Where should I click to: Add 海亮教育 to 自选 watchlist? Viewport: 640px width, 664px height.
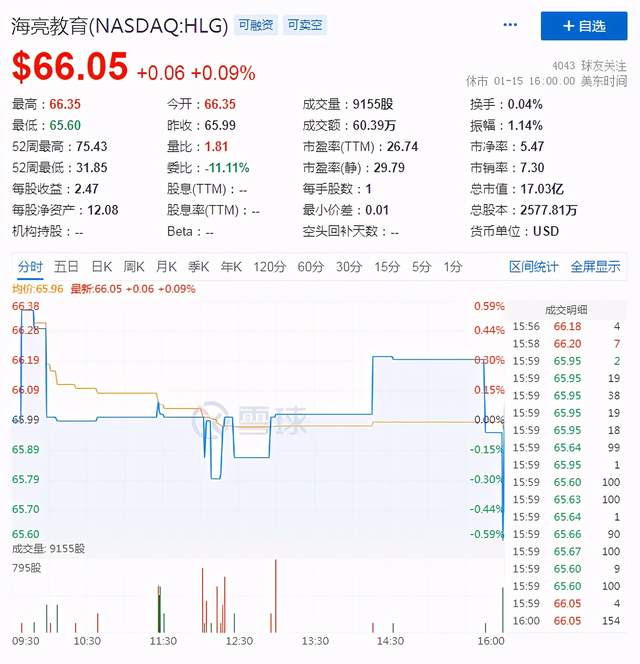584,26
